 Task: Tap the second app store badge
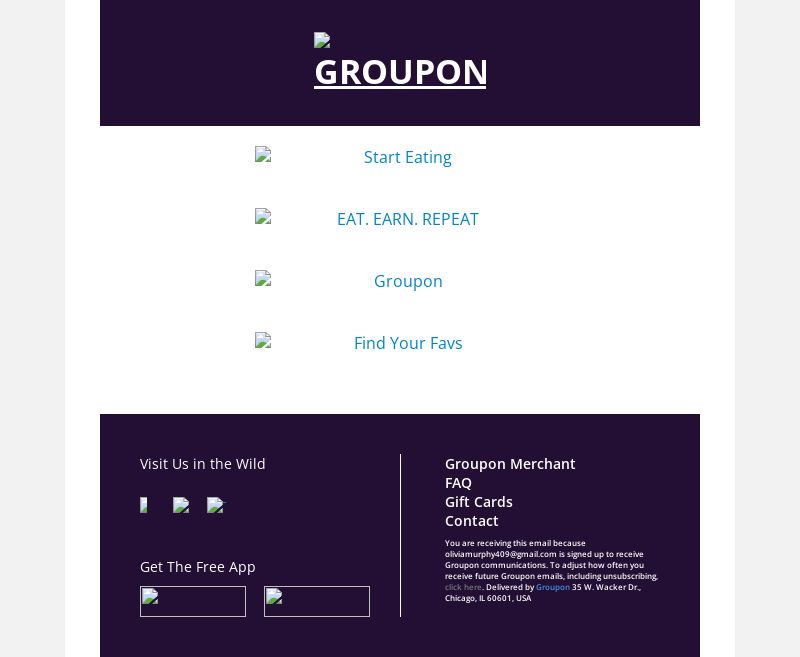coord(317,601)
